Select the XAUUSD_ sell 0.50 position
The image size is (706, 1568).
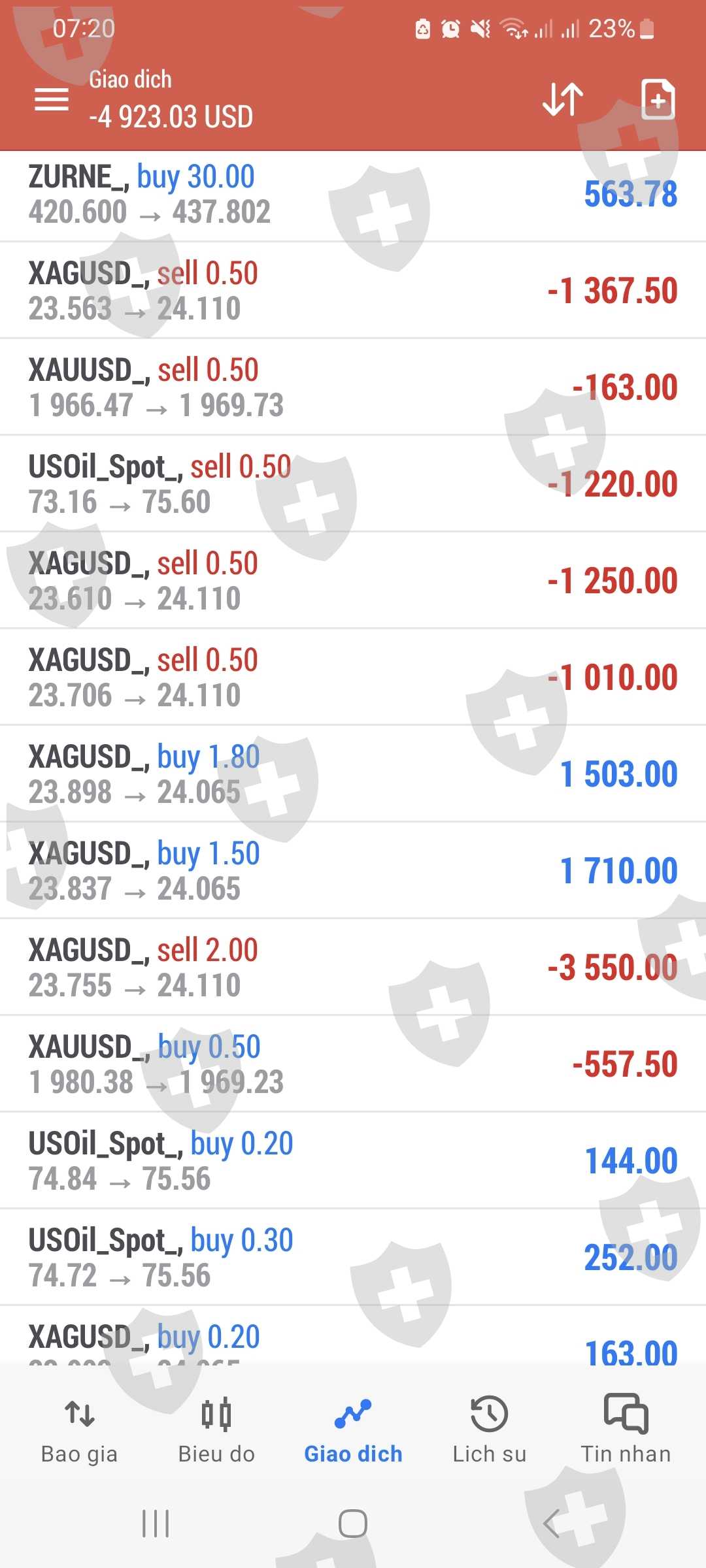[x=353, y=387]
